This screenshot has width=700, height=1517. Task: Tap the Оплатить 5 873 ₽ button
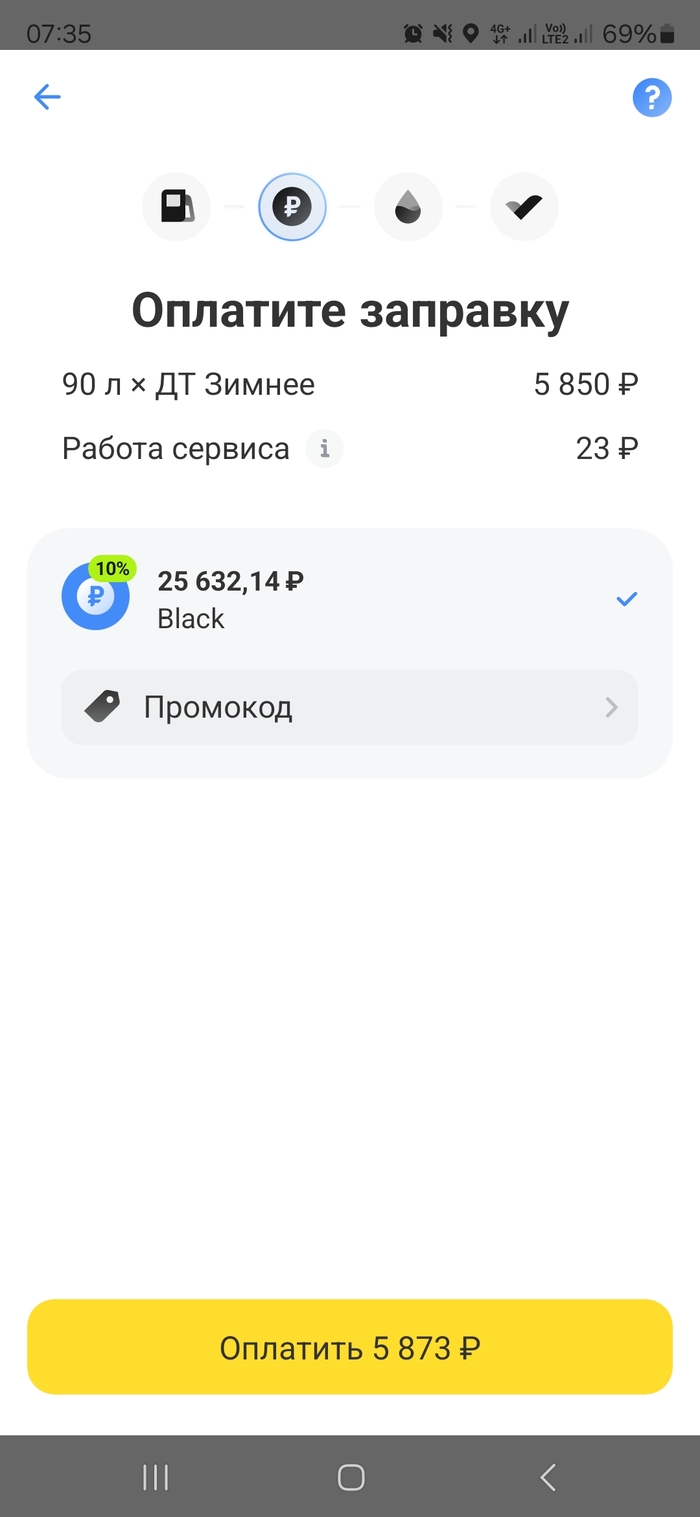[349, 1347]
